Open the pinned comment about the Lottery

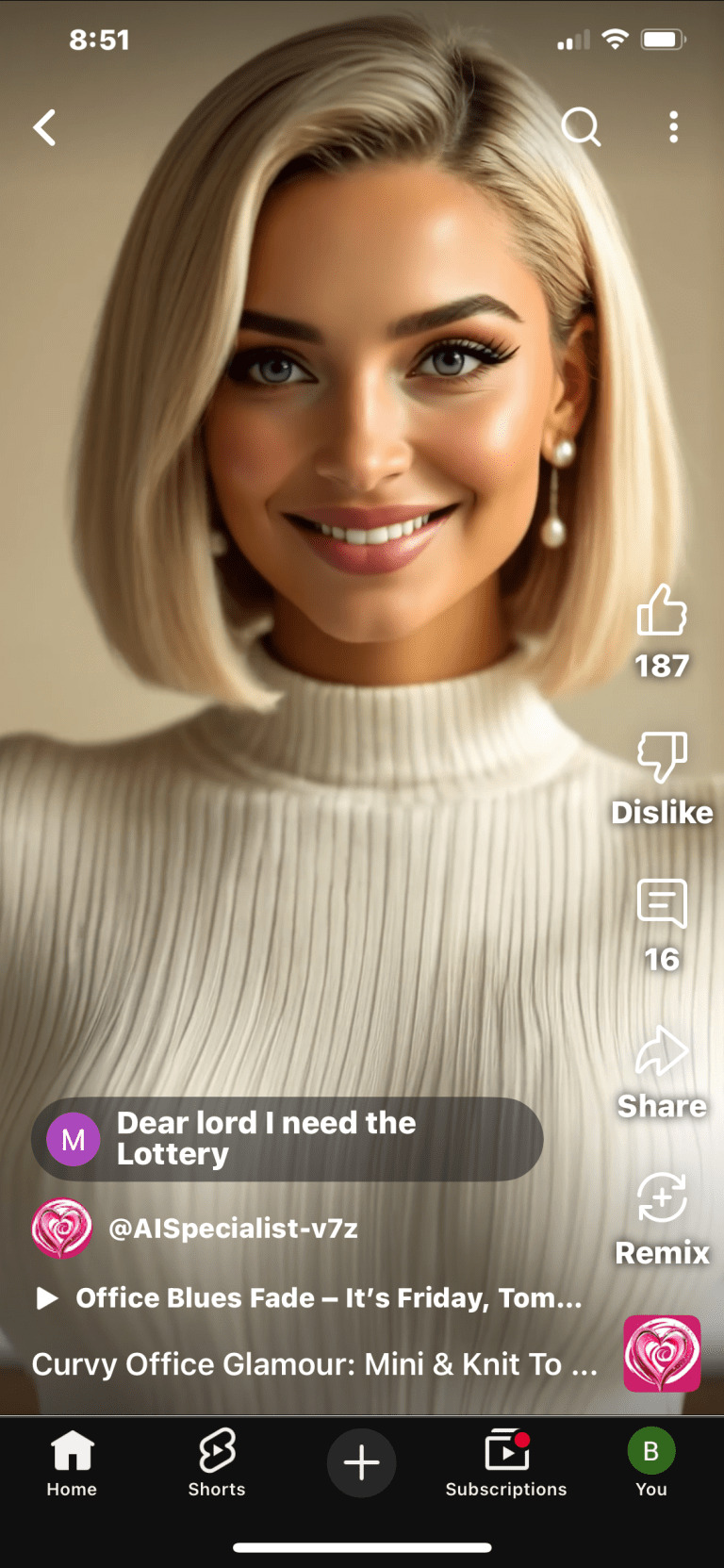pyautogui.click(x=287, y=1139)
